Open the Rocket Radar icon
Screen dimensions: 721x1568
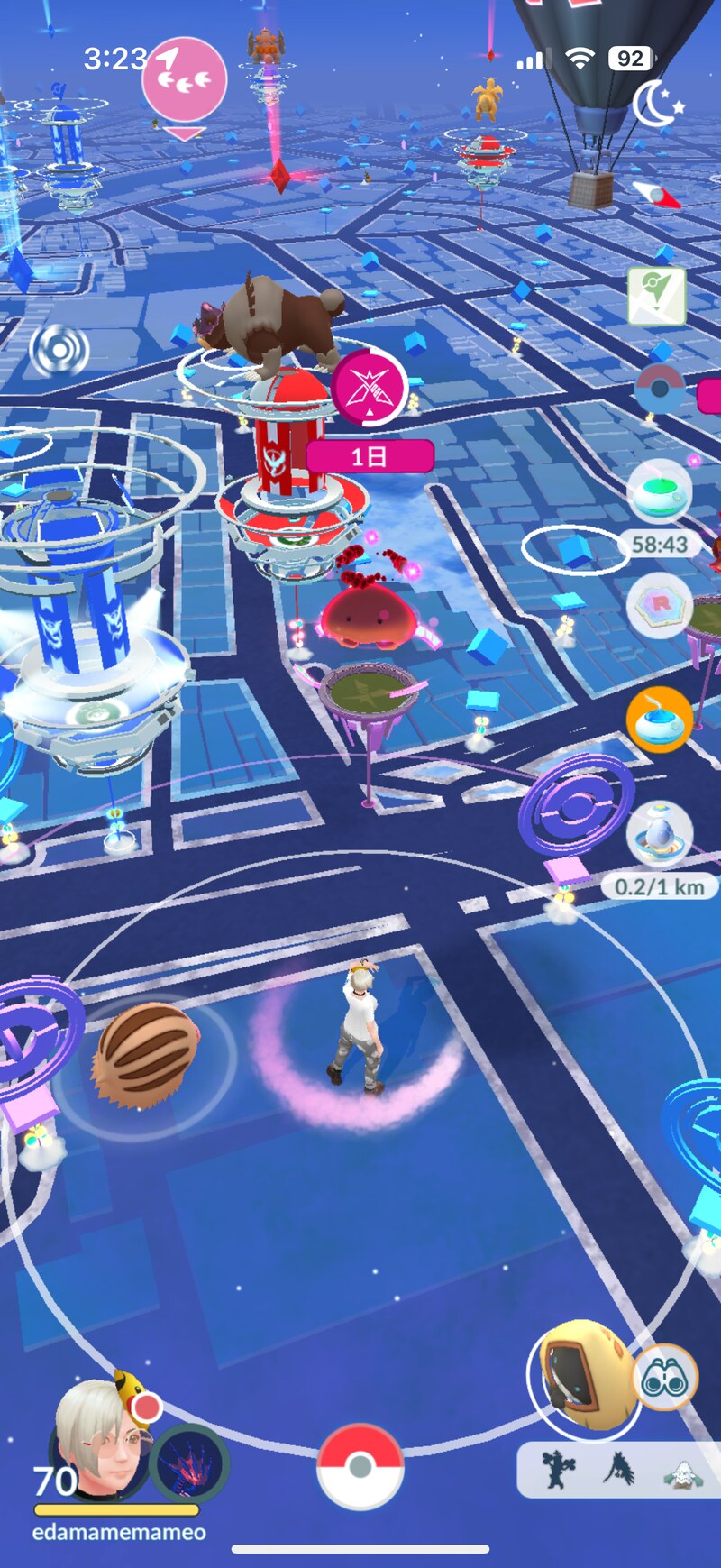coord(660,604)
